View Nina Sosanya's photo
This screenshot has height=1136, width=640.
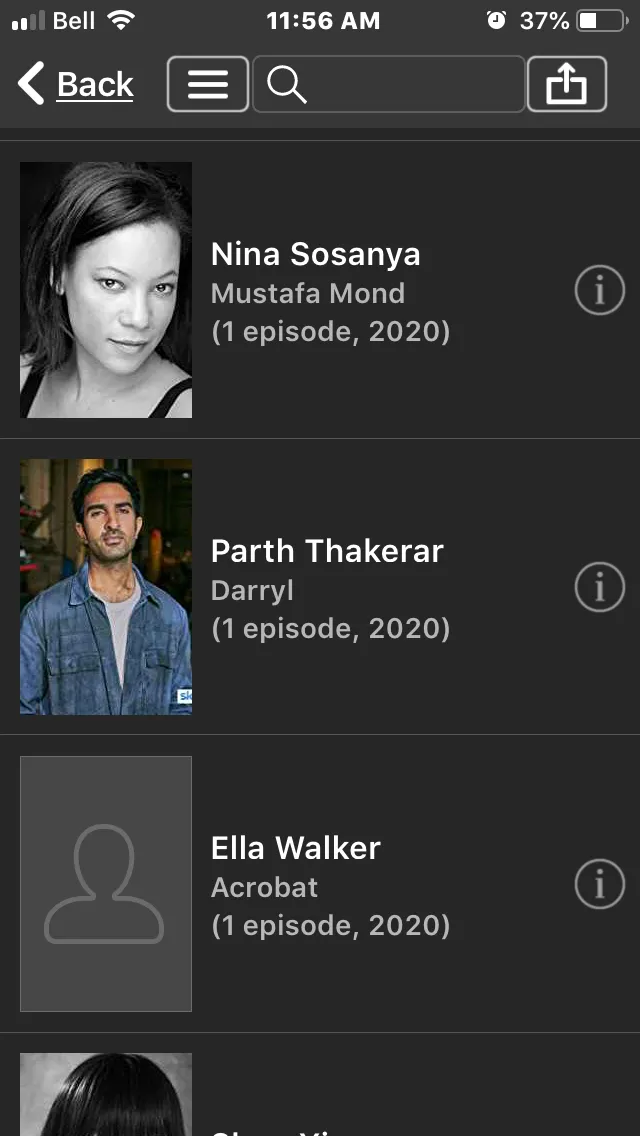tap(106, 290)
